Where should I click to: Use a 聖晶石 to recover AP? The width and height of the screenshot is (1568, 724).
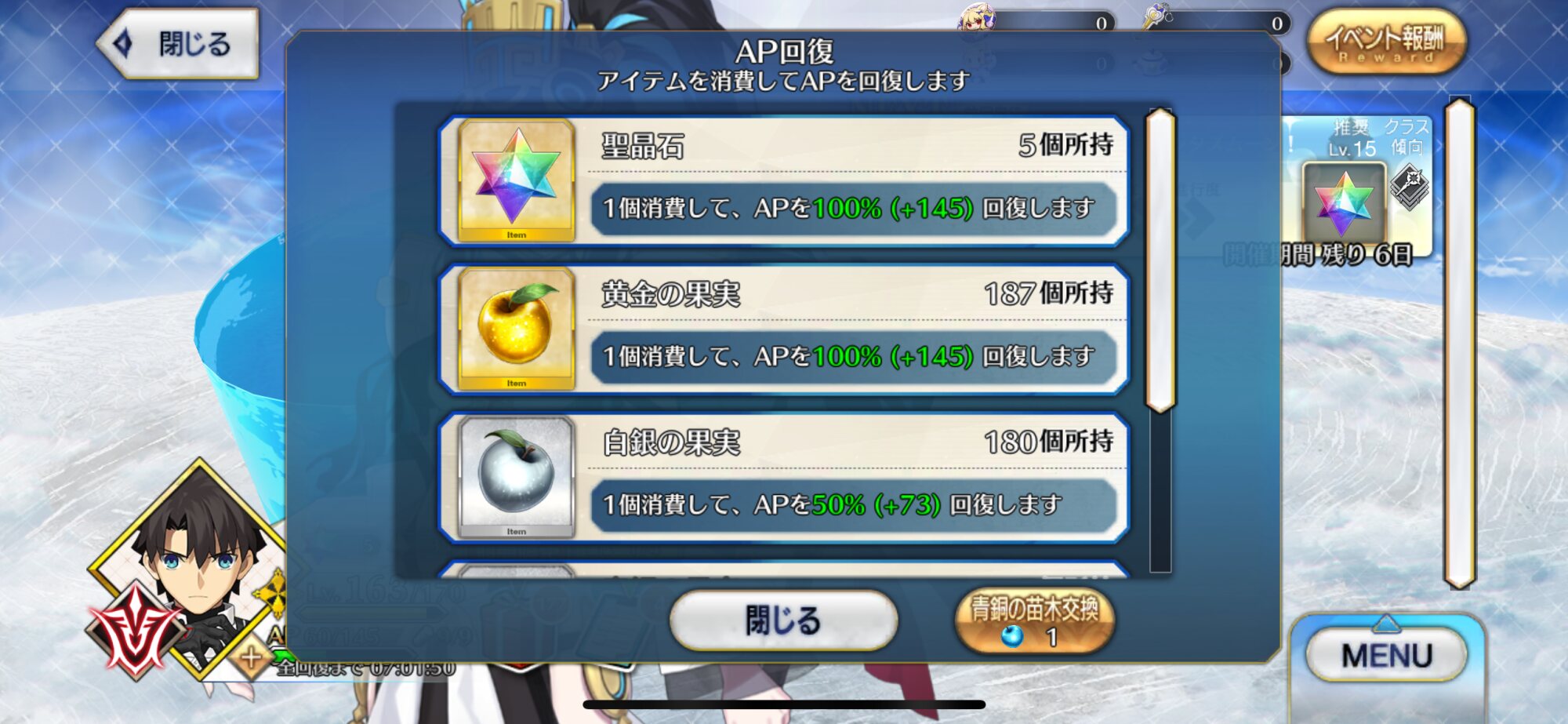coord(784,180)
